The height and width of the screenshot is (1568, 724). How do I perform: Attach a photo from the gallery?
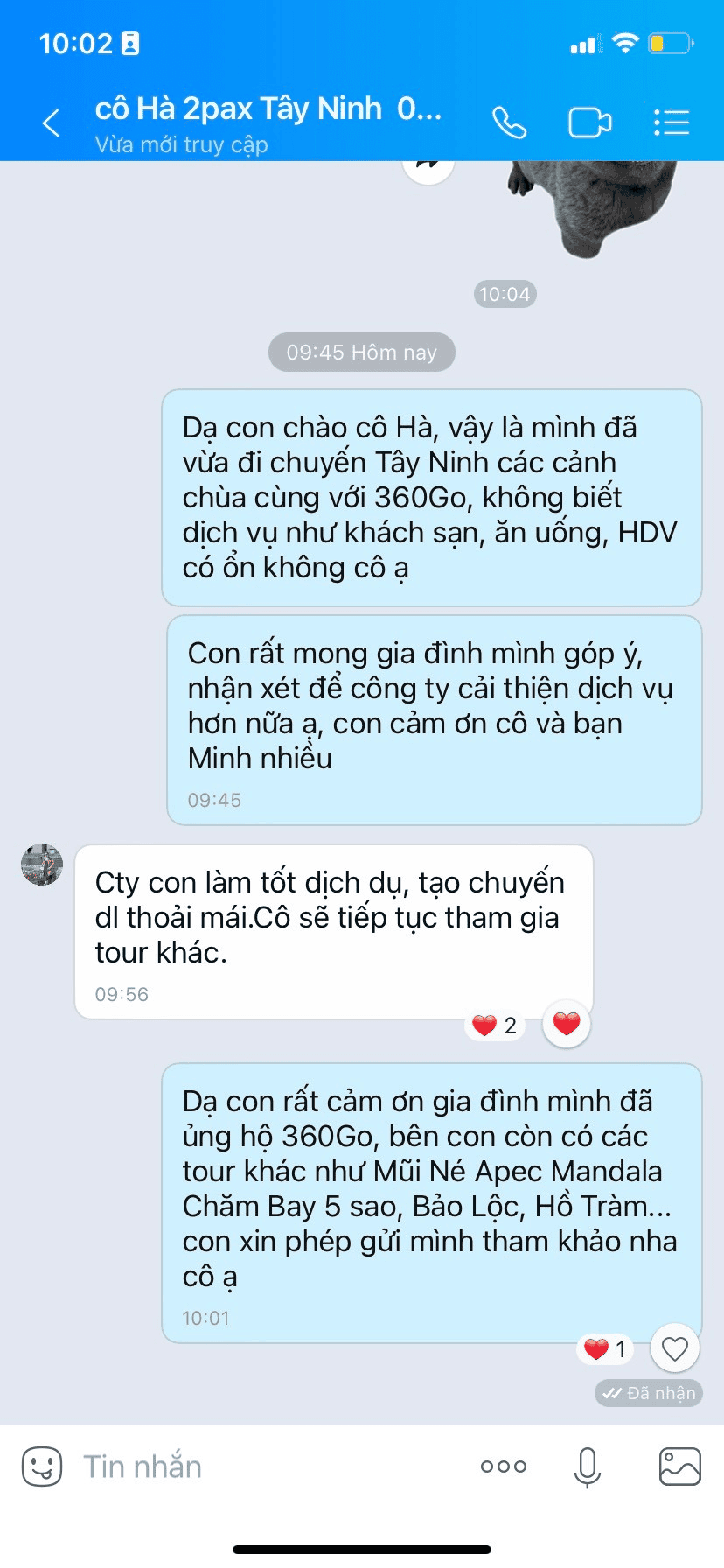[x=679, y=1466]
